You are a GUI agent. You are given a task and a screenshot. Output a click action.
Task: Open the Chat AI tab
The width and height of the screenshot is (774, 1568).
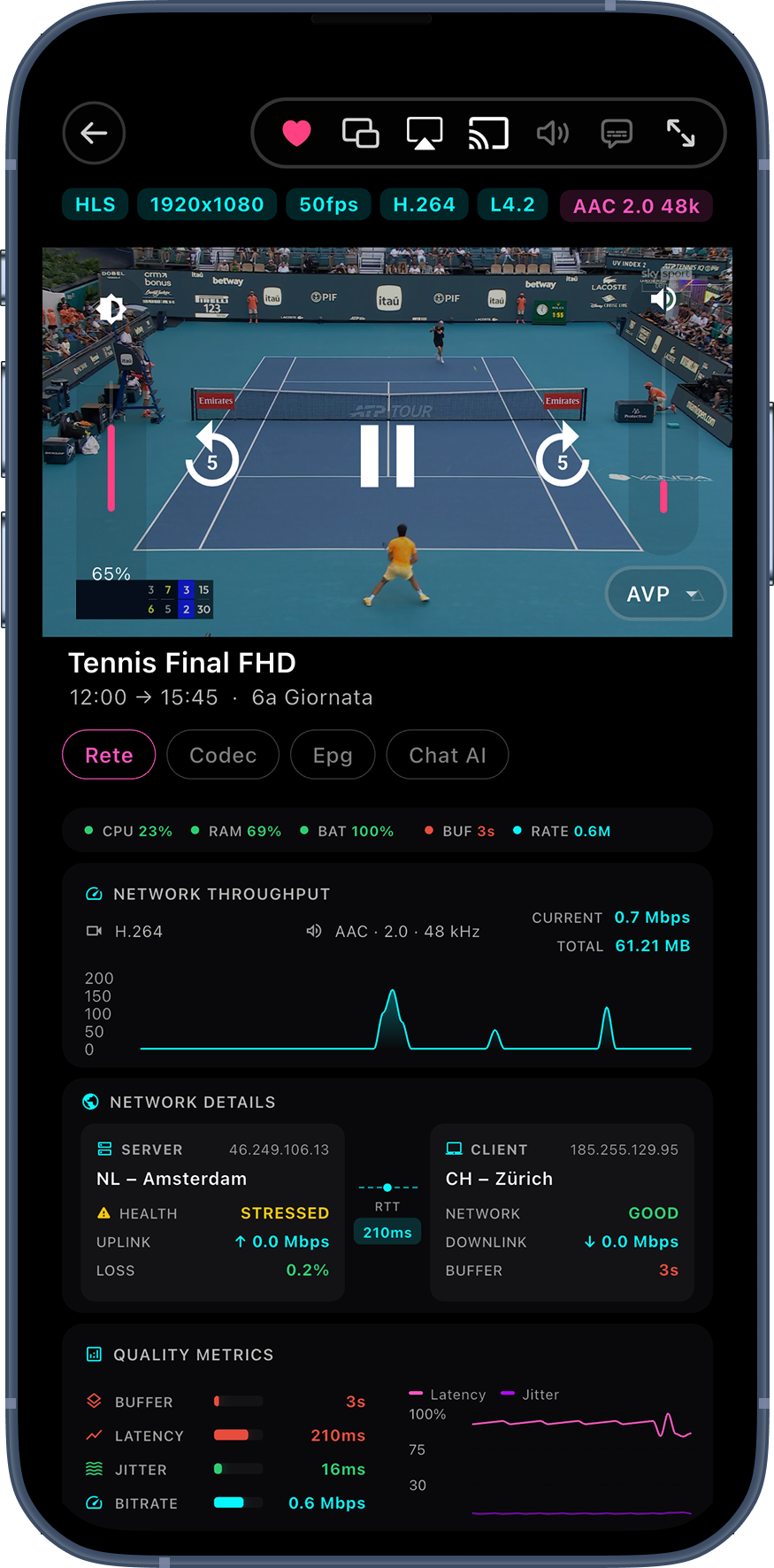point(448,755)
